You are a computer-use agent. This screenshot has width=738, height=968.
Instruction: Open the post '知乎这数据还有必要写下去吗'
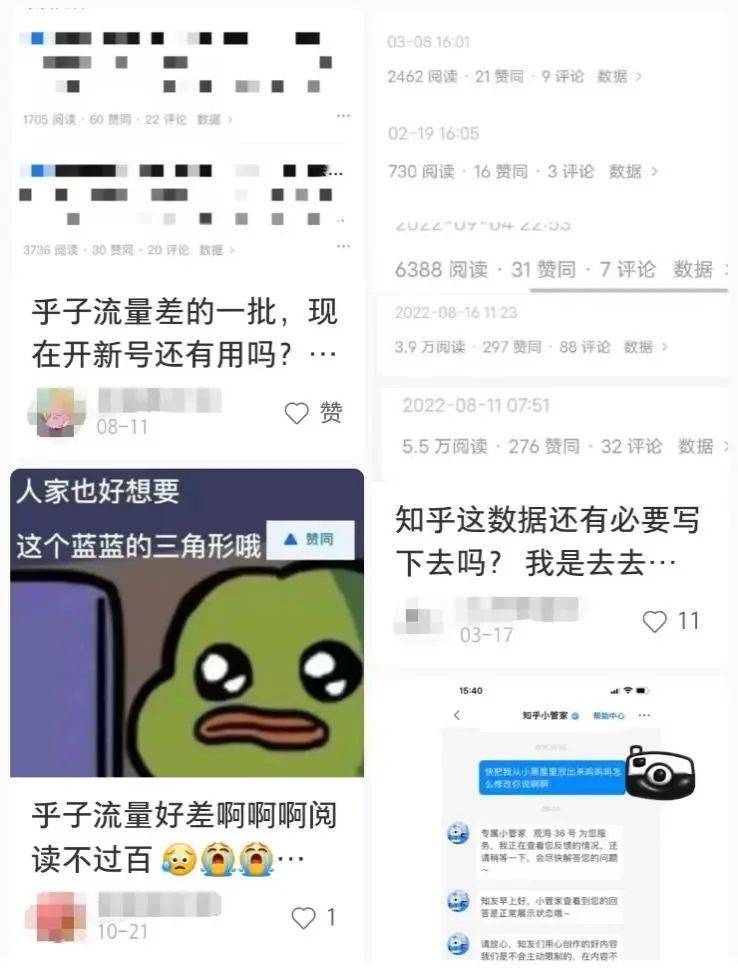coord(547,541)
